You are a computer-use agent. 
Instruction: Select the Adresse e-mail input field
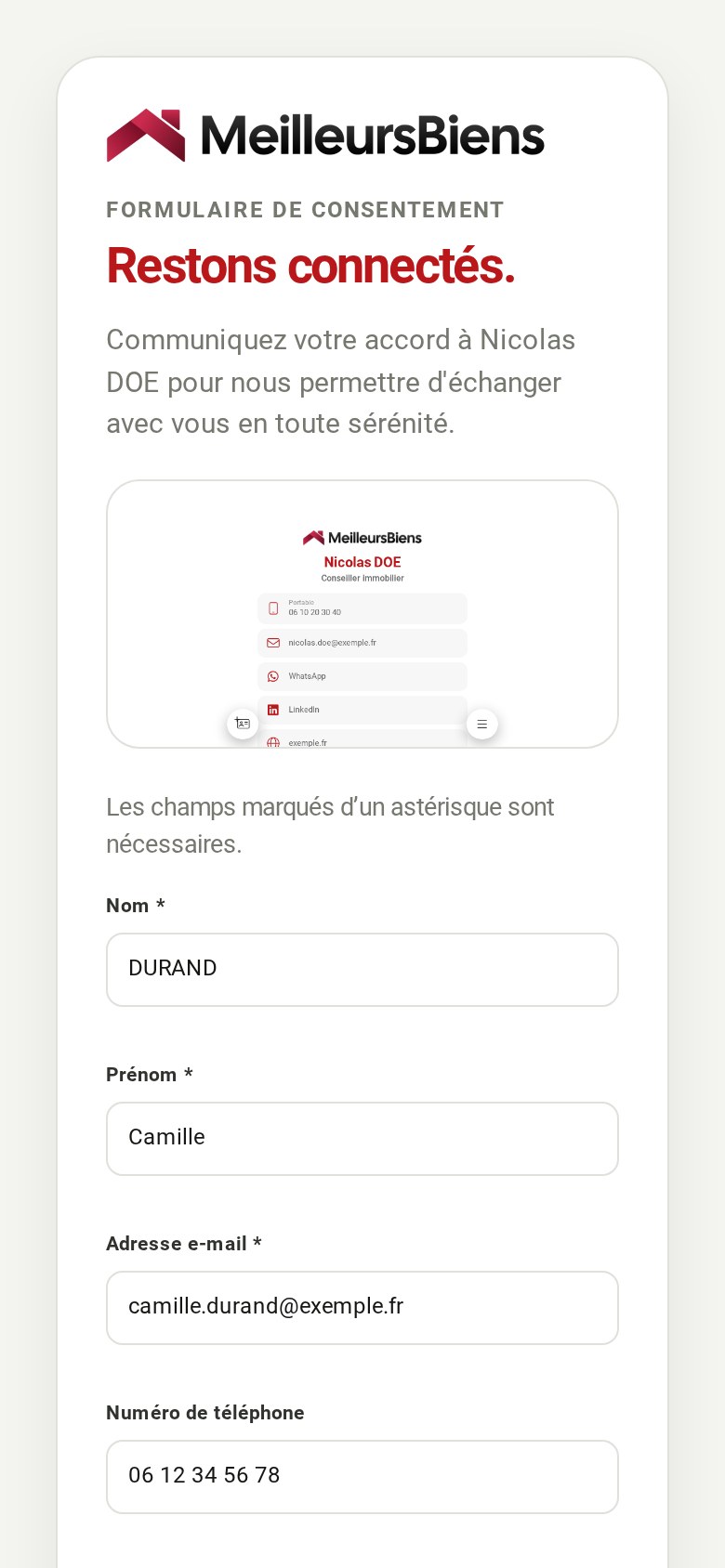click(362, 1308)
